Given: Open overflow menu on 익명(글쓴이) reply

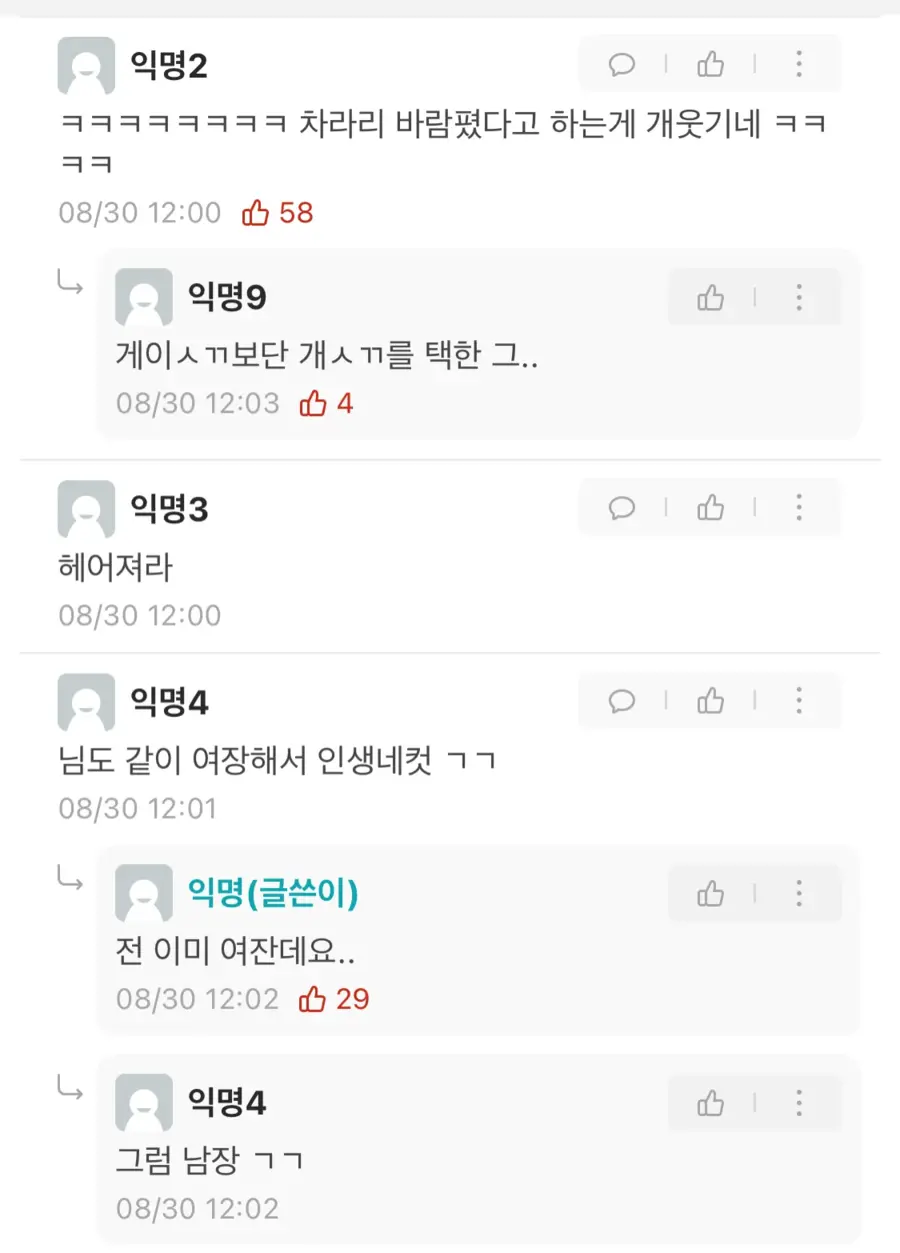Looking at the screenshot, I should click(798, 893).
